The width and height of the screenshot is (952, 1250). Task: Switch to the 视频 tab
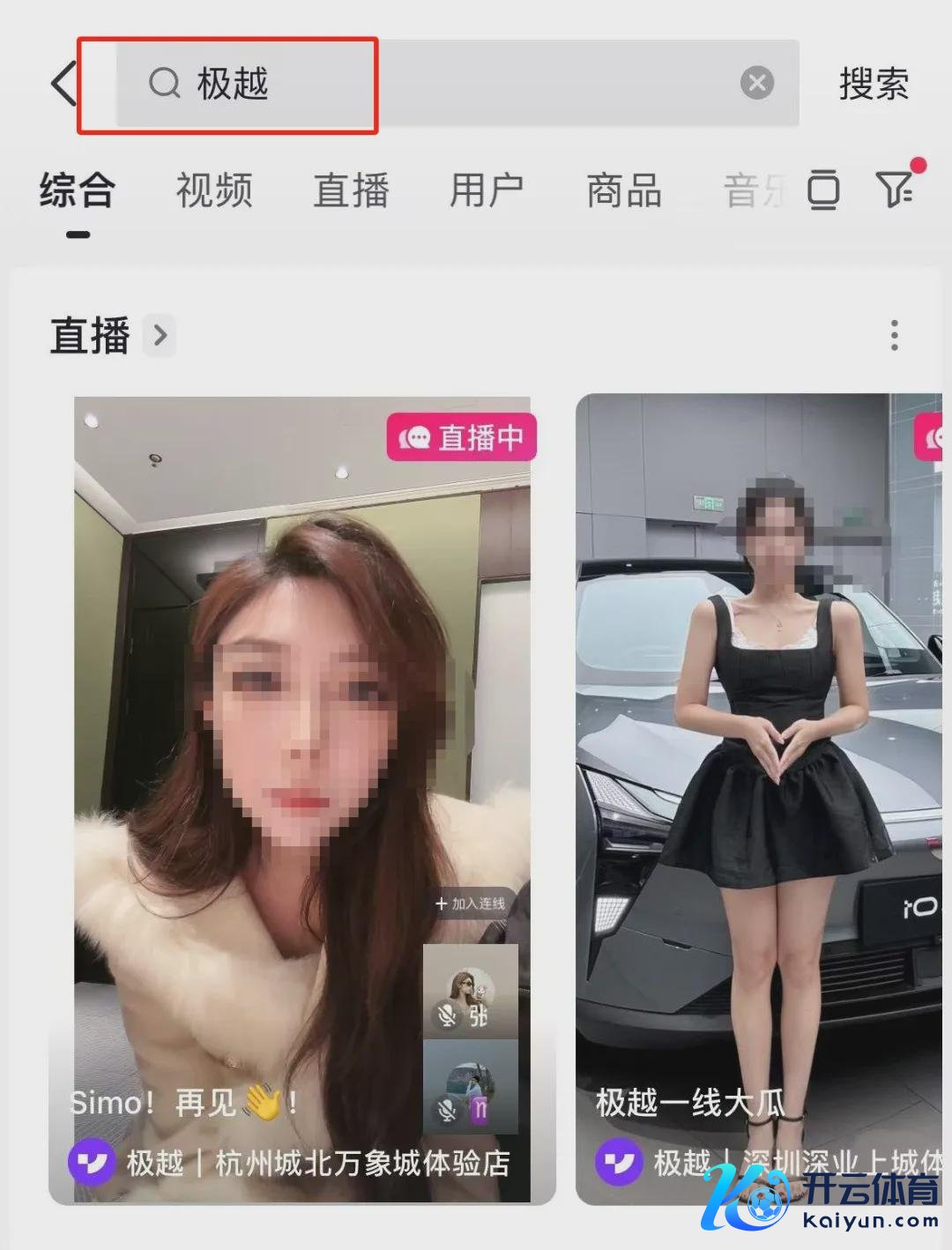214,190
